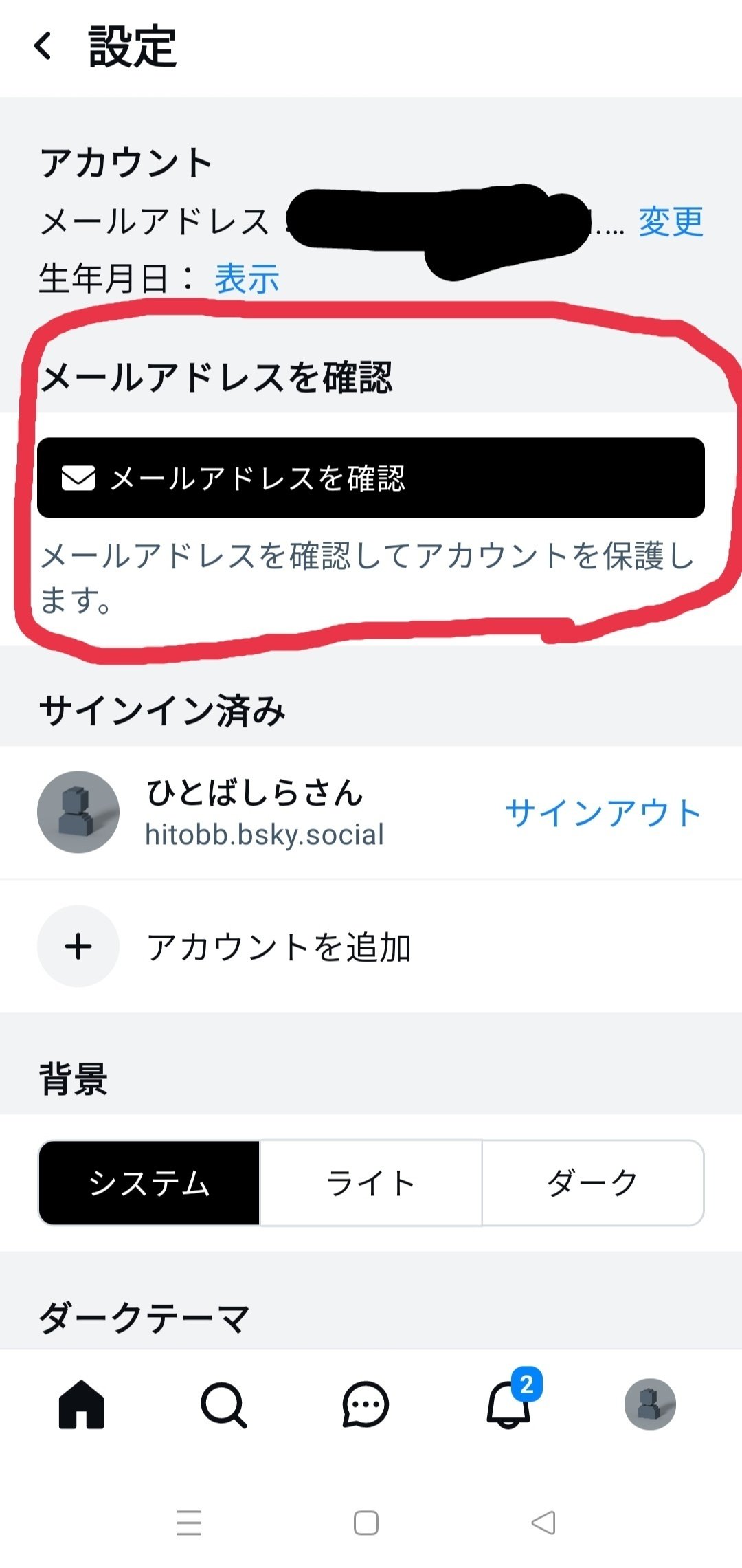742x1568 pixels.
Task: Switch background to ダーク
Action: 593,1183
